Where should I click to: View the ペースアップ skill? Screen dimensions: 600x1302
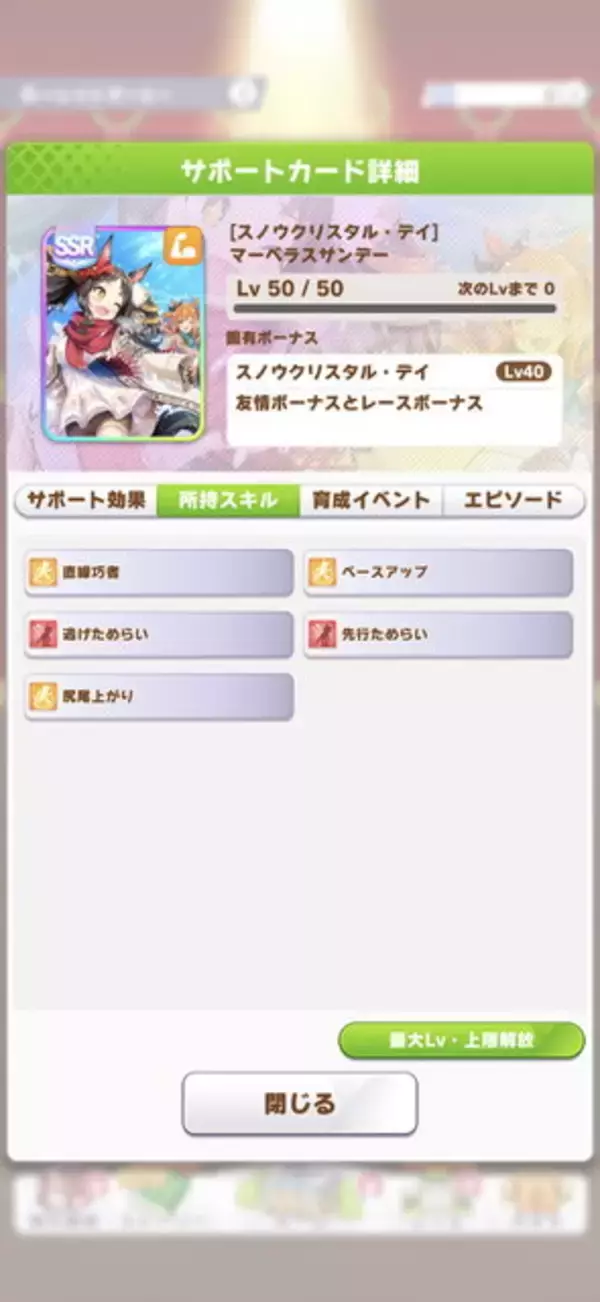point(438,572)
